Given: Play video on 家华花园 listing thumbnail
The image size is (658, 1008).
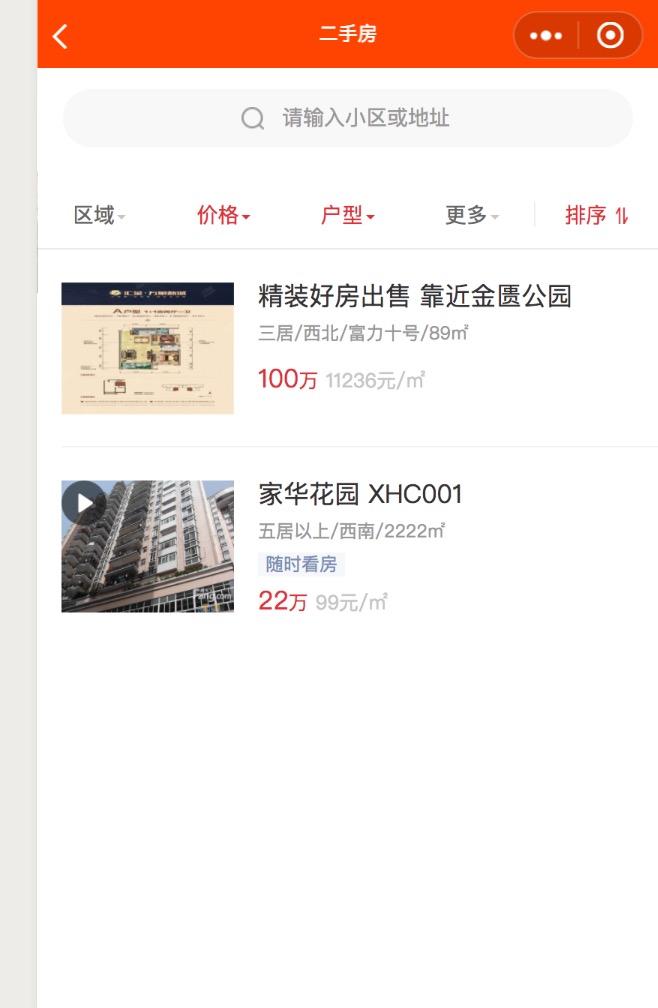Looking at the screenshot, I should click(x=84, y=503).
